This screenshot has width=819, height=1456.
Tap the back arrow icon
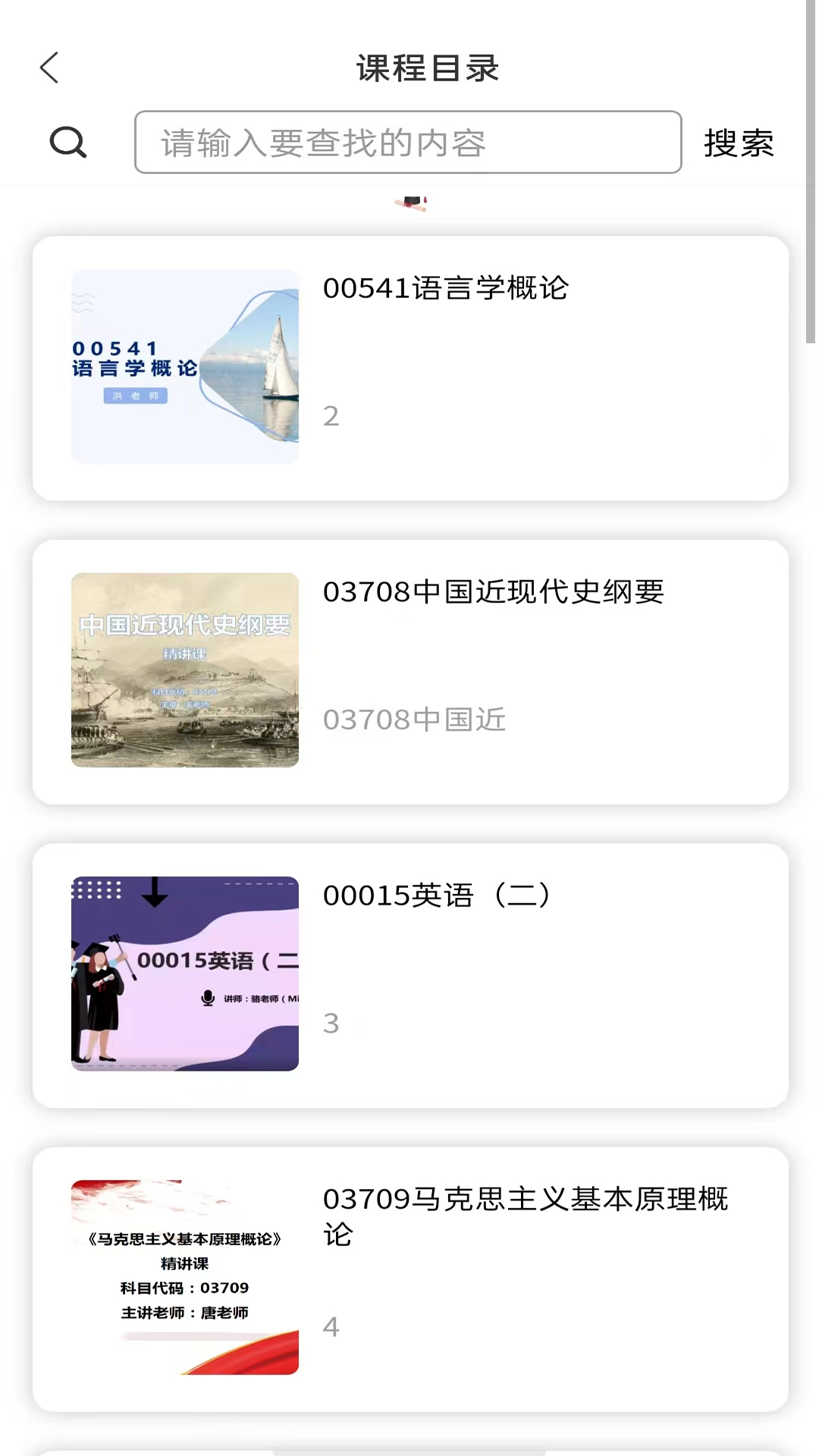[49, 67]
